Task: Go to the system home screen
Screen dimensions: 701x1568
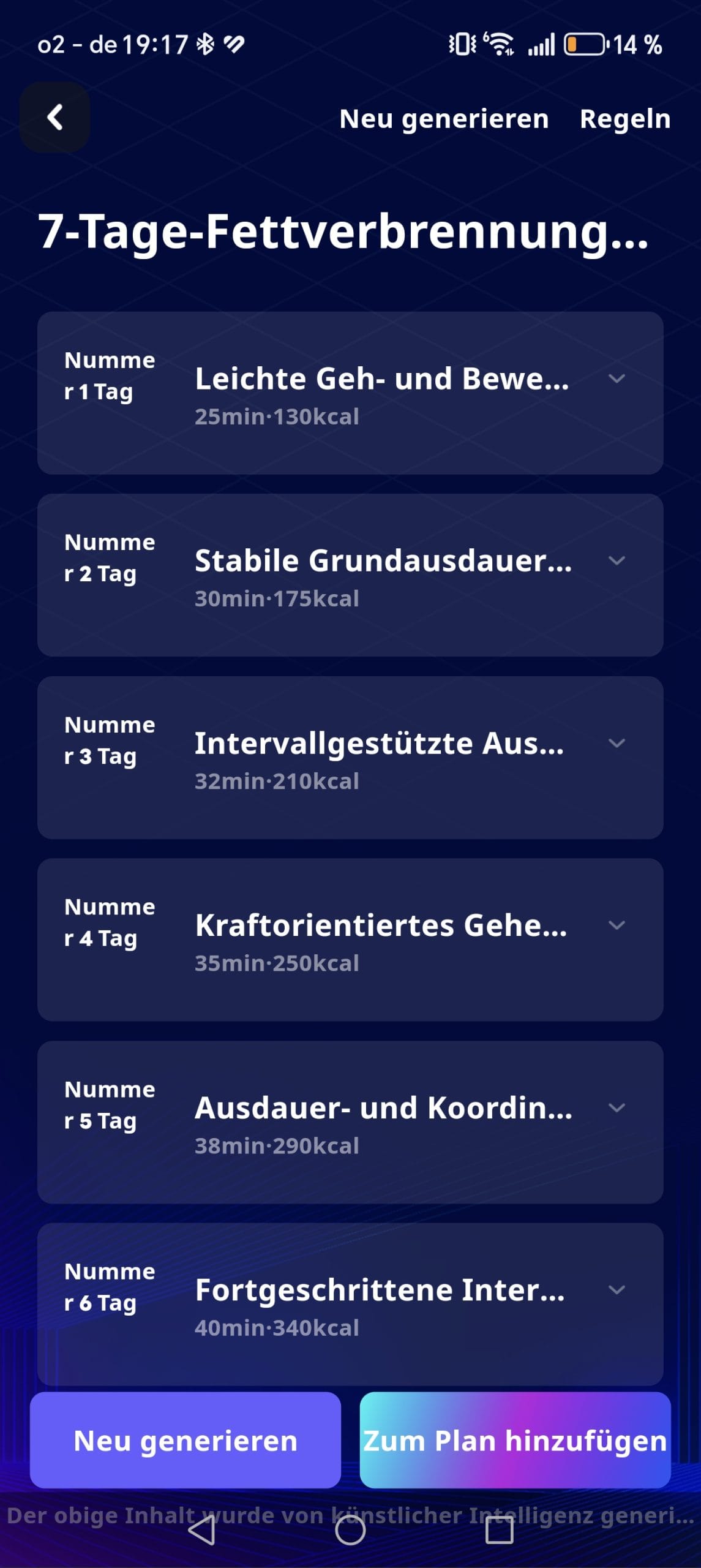Action: [x=350, y=1532]
